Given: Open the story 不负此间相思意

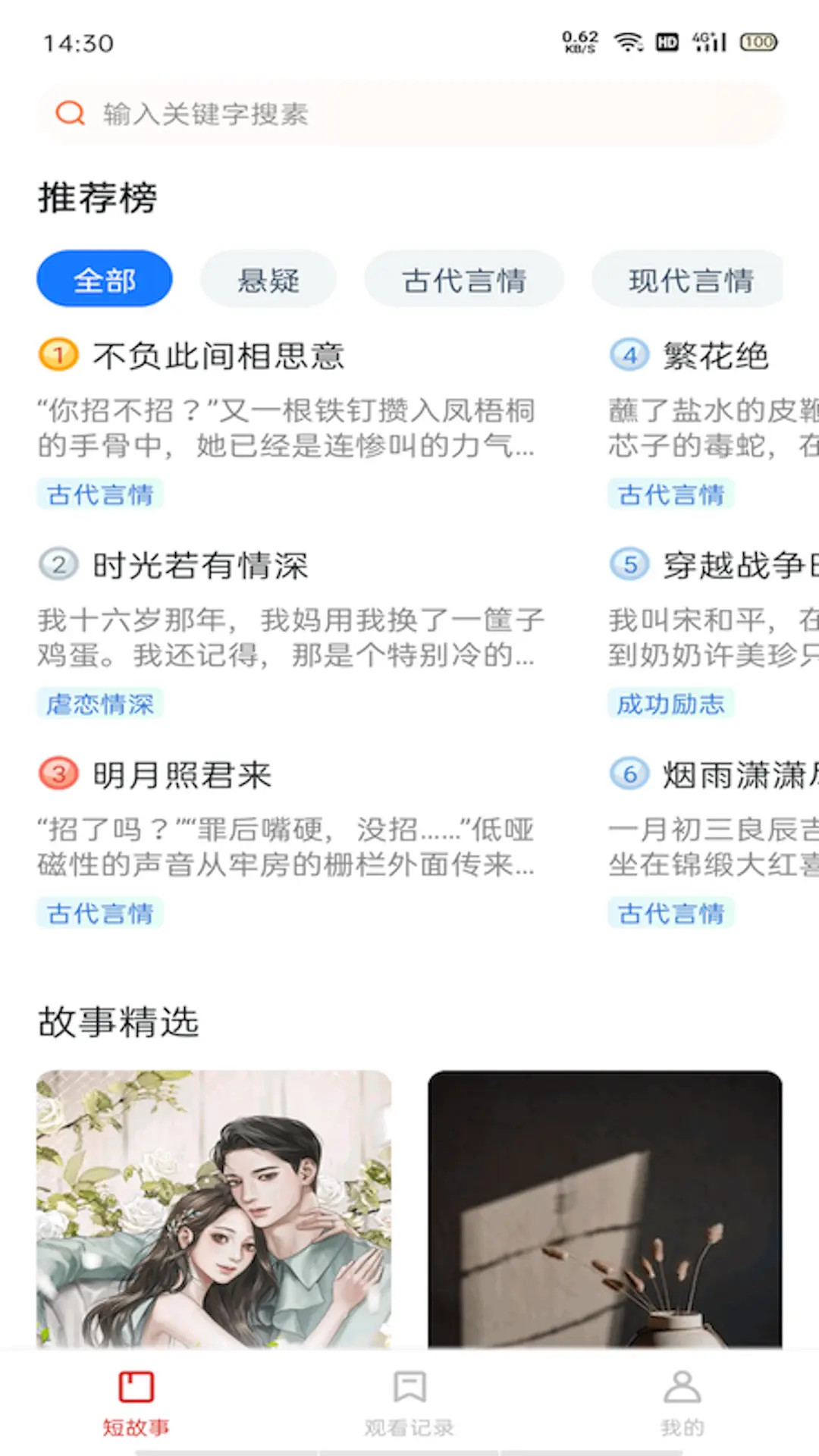Looking at the screenshot, I should pos(219,355).
